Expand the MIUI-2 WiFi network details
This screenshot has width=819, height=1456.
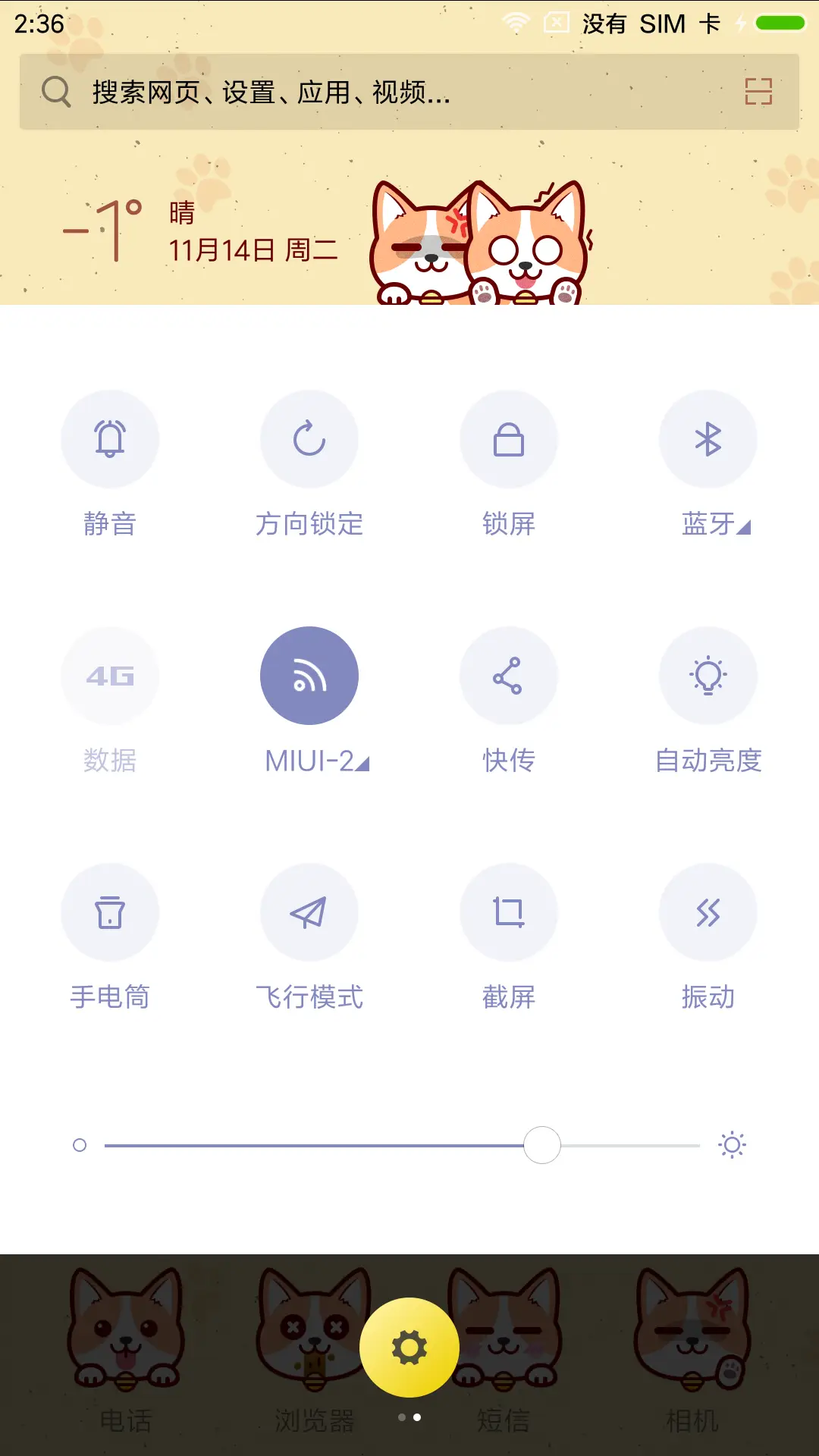362,765
